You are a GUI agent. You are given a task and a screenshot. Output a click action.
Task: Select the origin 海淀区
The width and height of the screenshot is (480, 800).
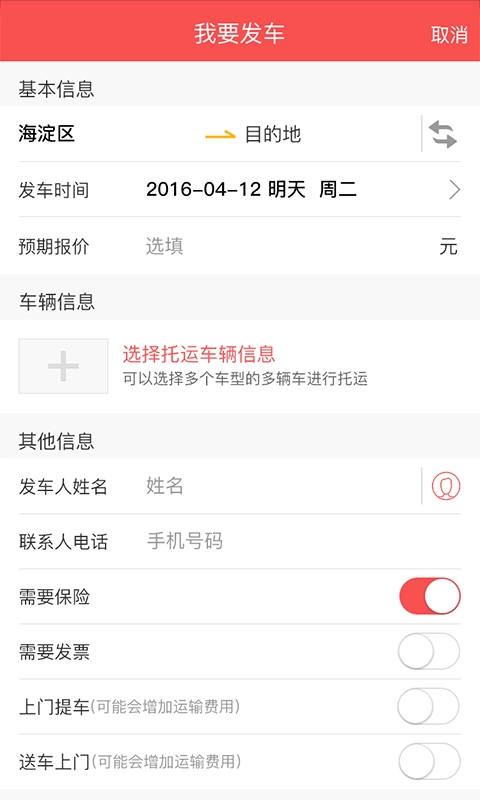(47, 134)
